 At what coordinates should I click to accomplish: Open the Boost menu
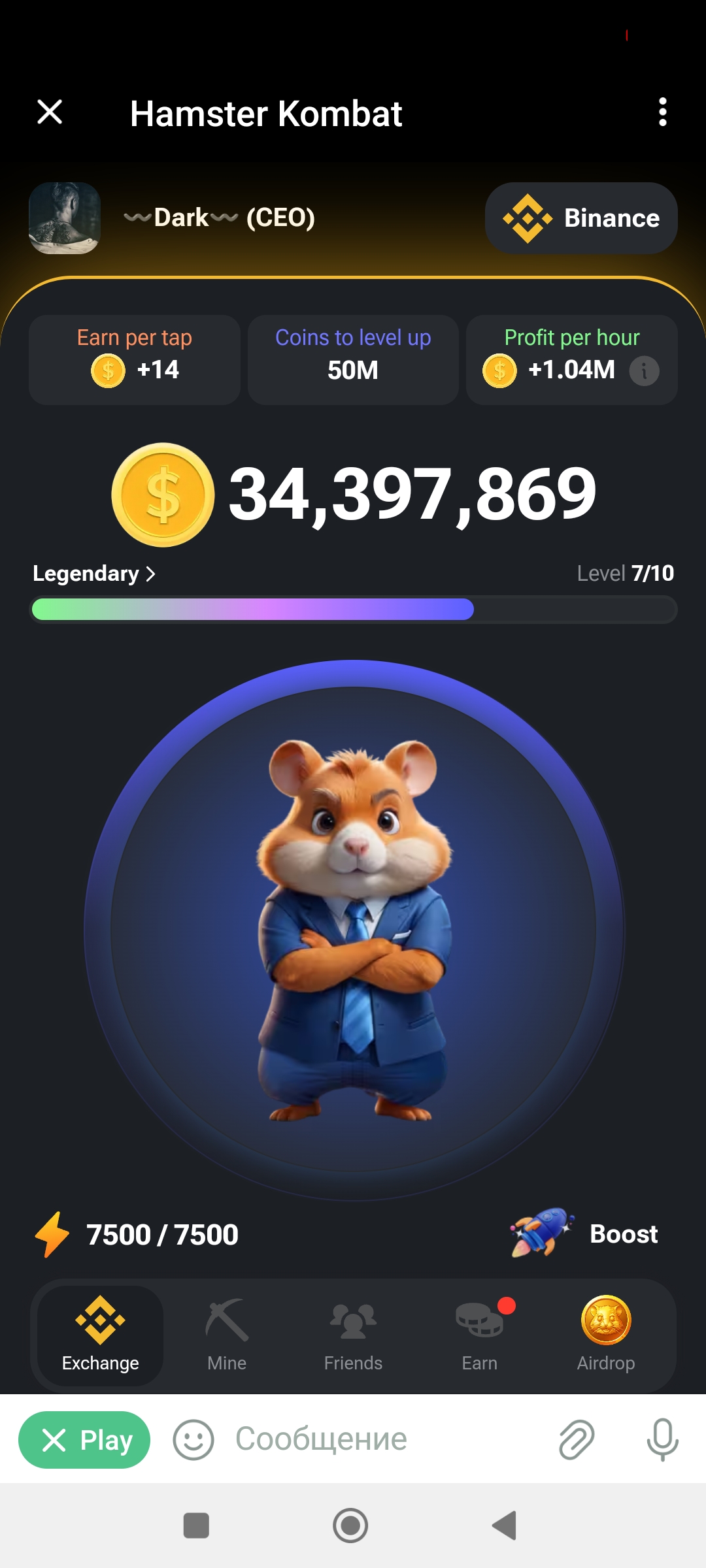(584, 1233)
